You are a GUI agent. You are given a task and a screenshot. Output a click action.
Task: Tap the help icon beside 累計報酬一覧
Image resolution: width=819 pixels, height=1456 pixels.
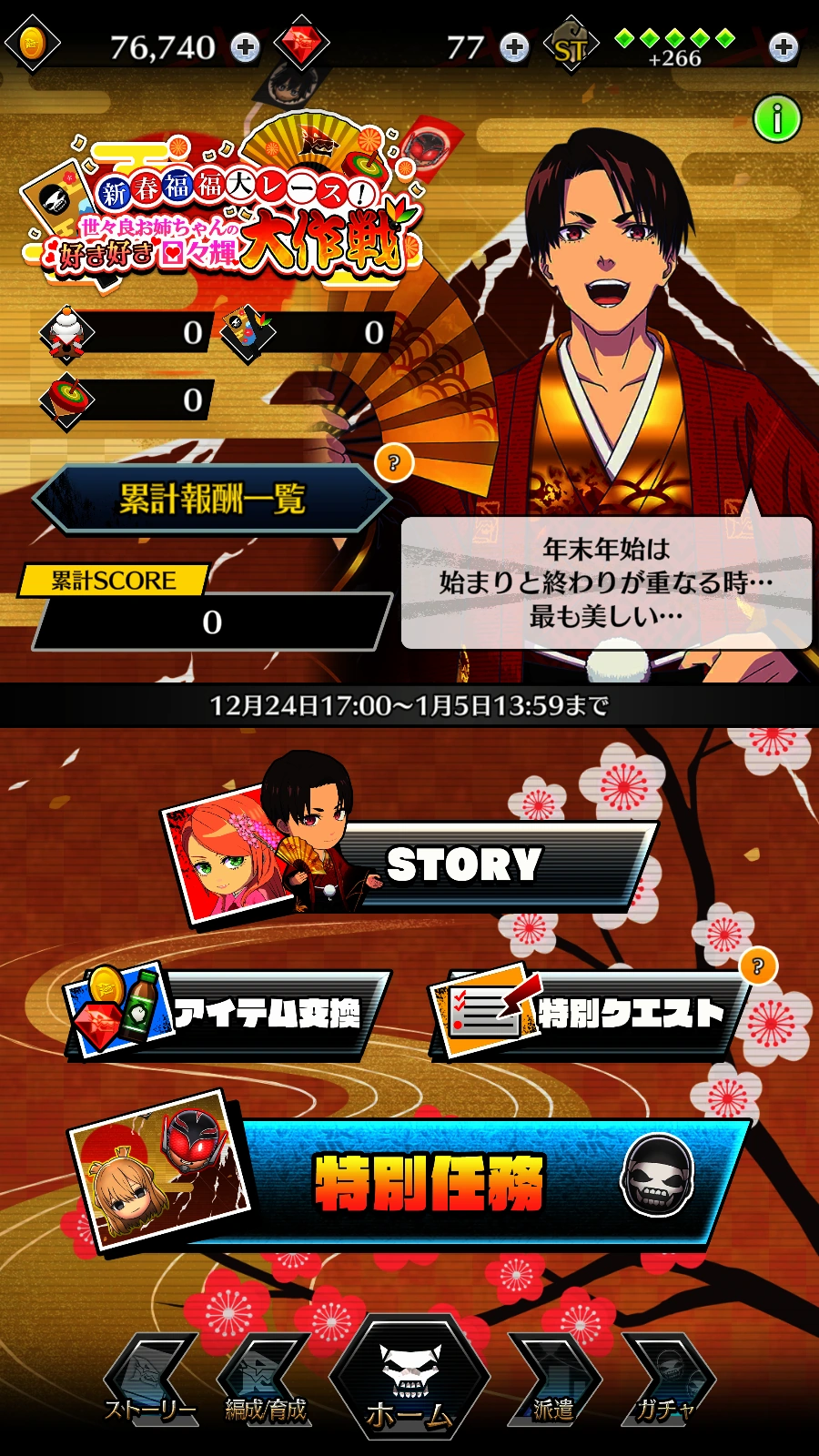click(394, 462)
